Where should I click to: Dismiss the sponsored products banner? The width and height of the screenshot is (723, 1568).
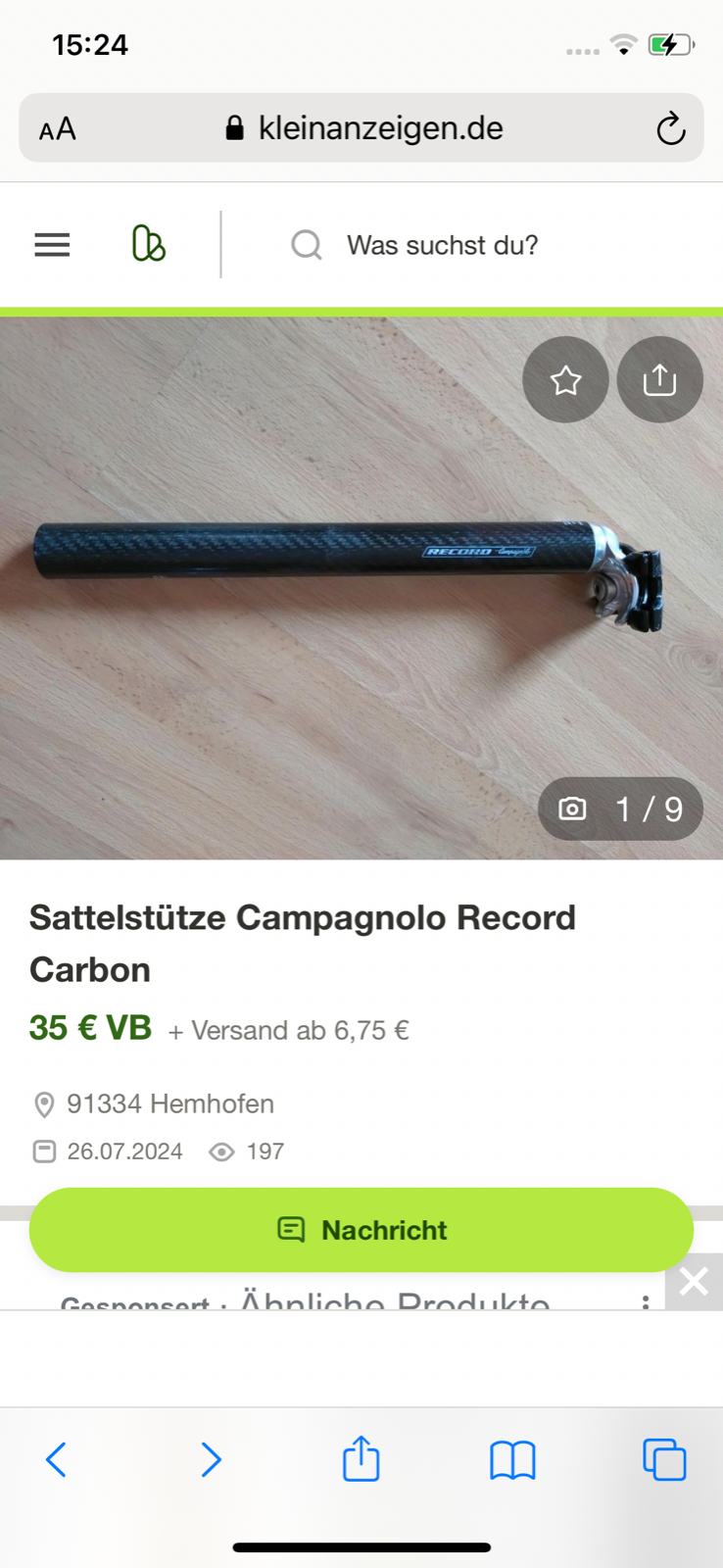[x=694, y=1281]
